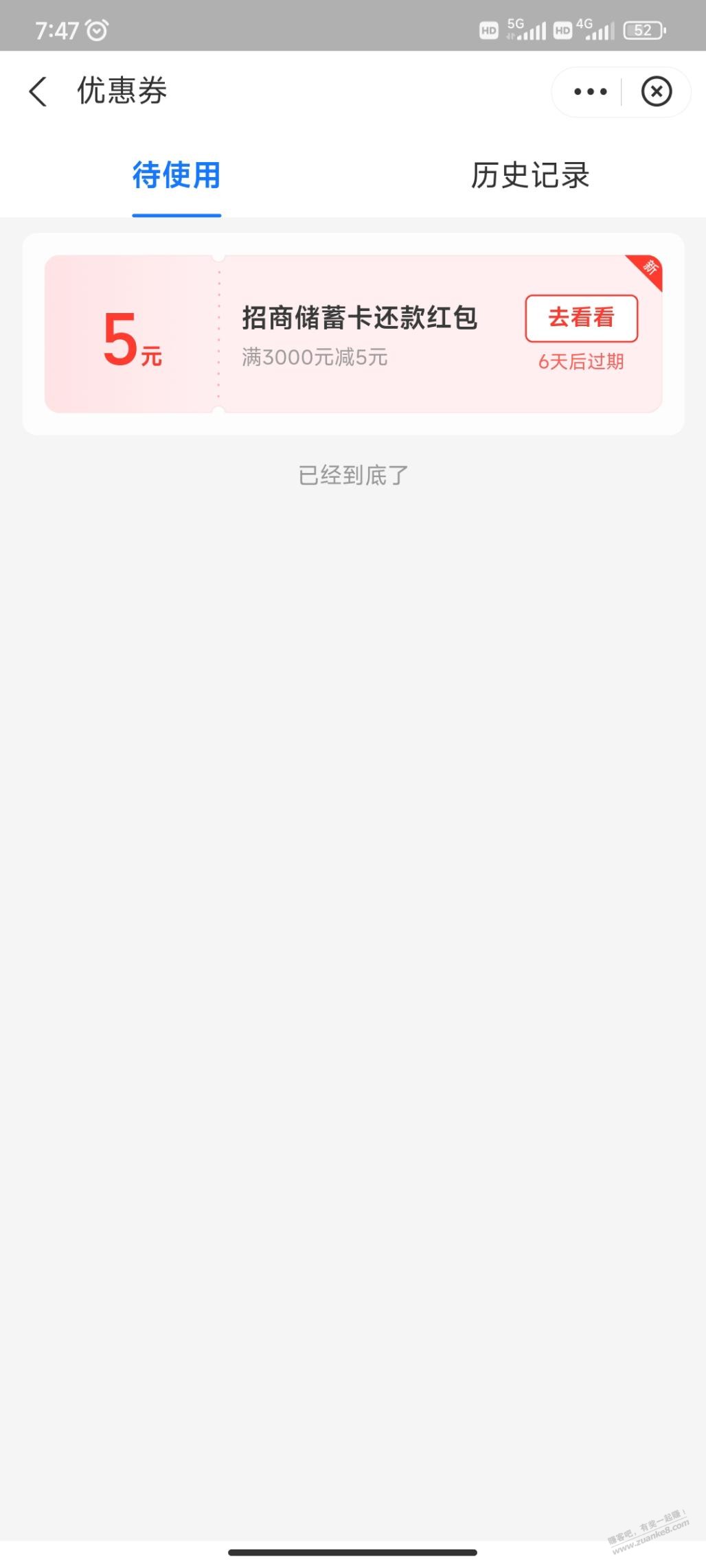Tap the first HD volte icon
This screenshot has width=706, height=1568.
click(489, 30)
